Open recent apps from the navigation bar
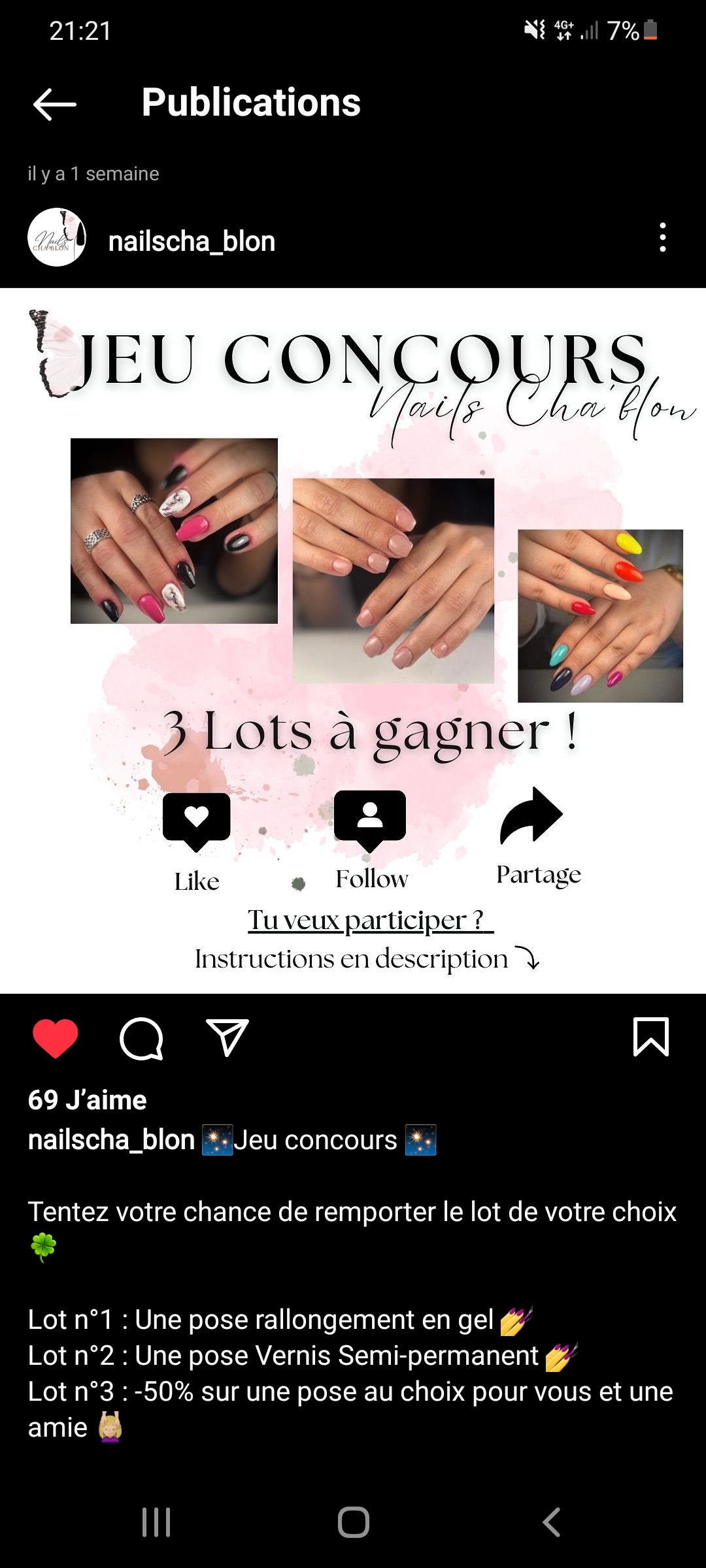Screen dimensions: 706x1568 pyautogui.click(x=156, y=1522)
